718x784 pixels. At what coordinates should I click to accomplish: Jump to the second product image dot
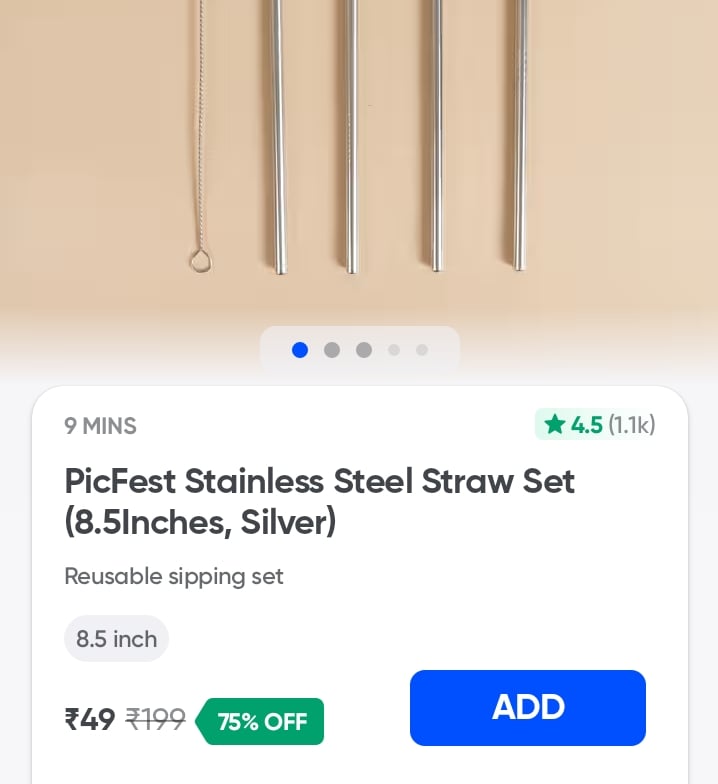[332, 350]
